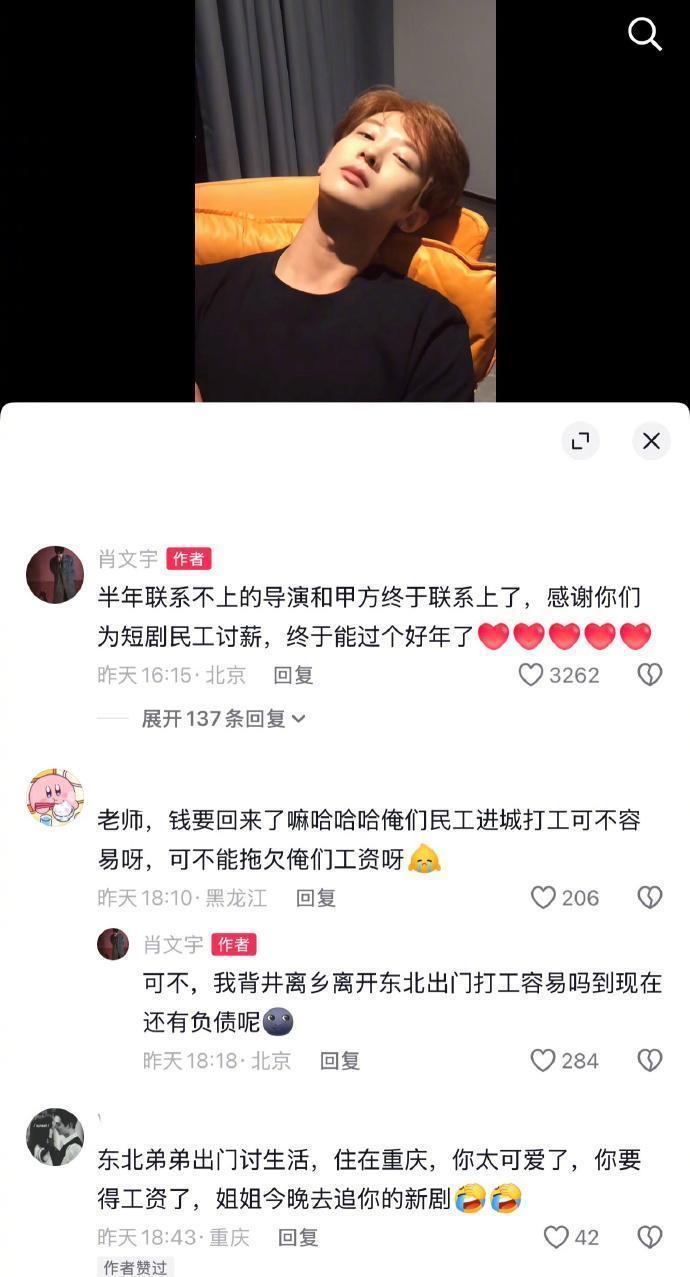
Task: Open the 重庆 commenter's avatar profile
Action: [x=55, y=1137]
